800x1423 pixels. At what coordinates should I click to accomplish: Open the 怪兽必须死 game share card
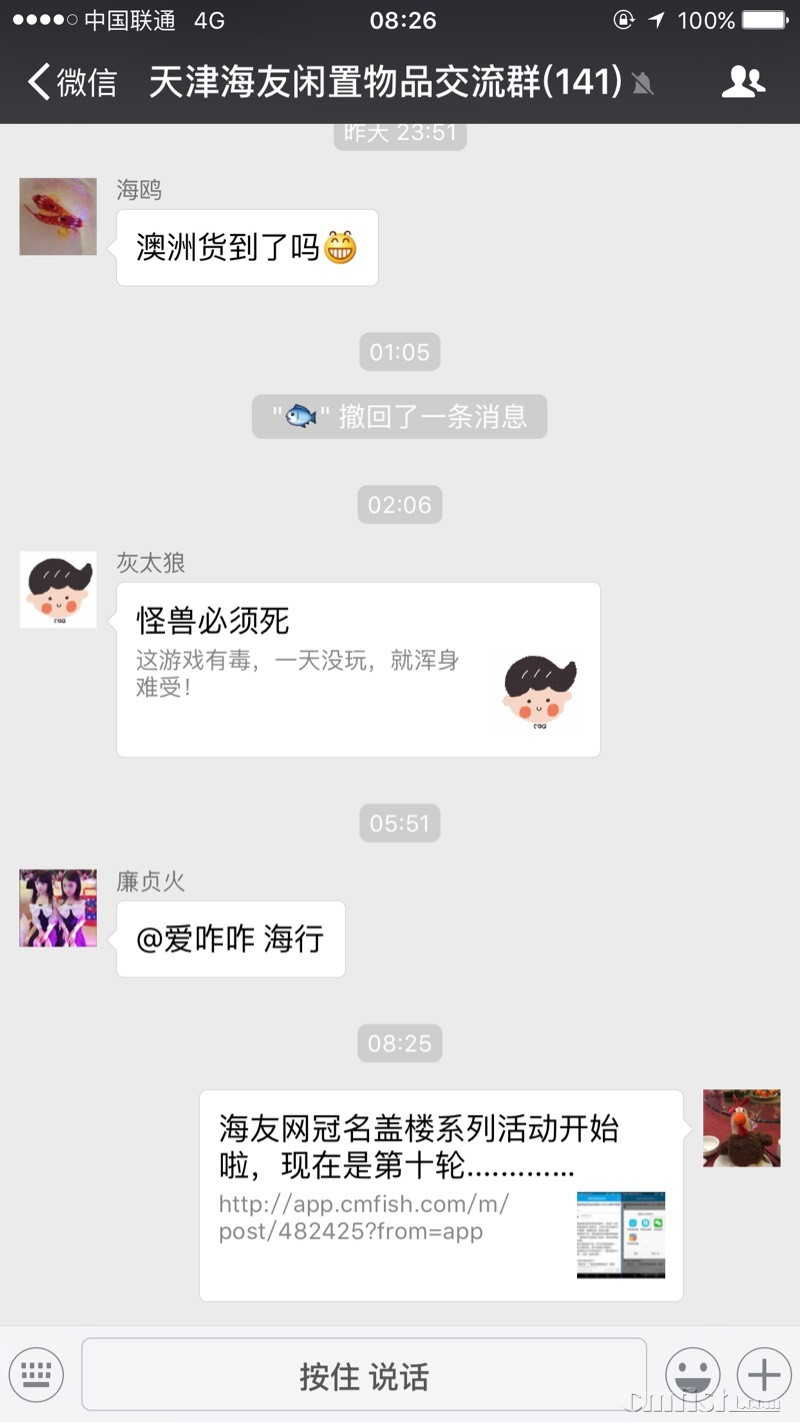point(358,669)
